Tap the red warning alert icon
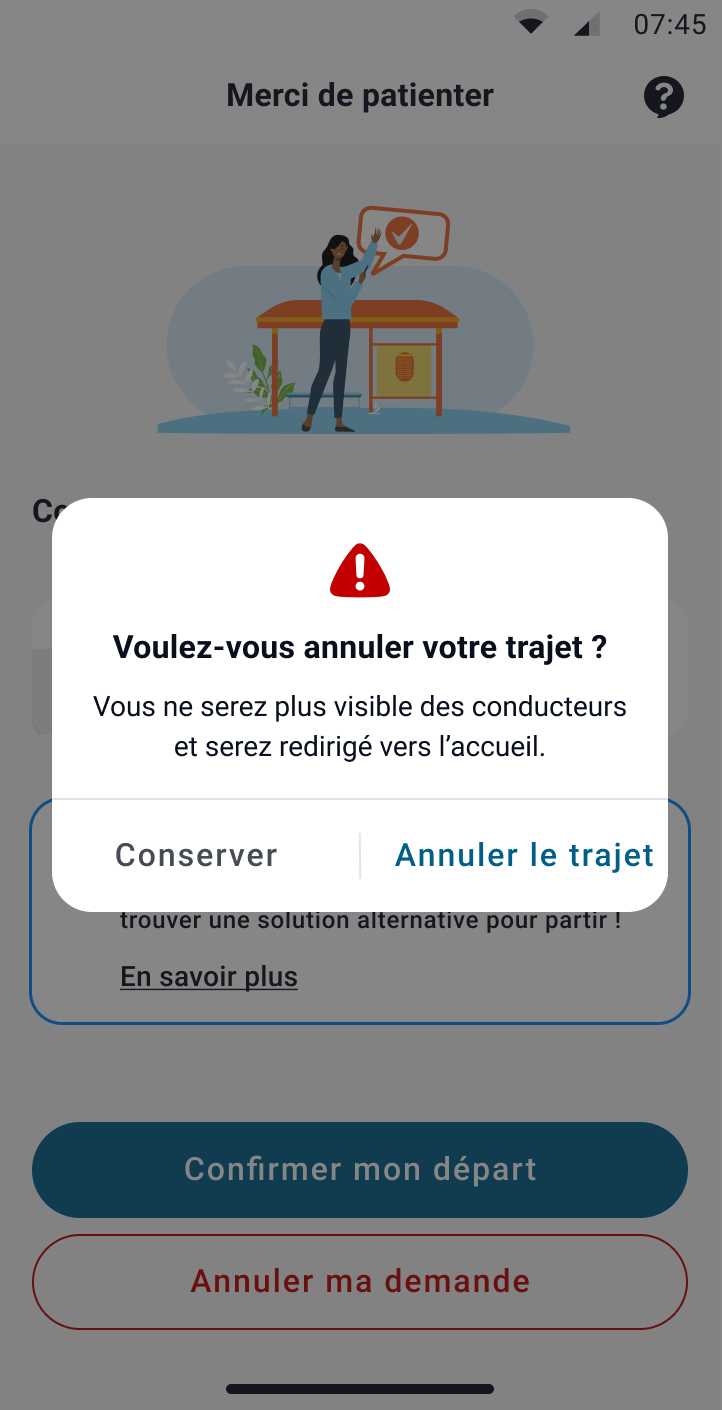This screenshot has height=1410, width=722. tap(360, 570)
